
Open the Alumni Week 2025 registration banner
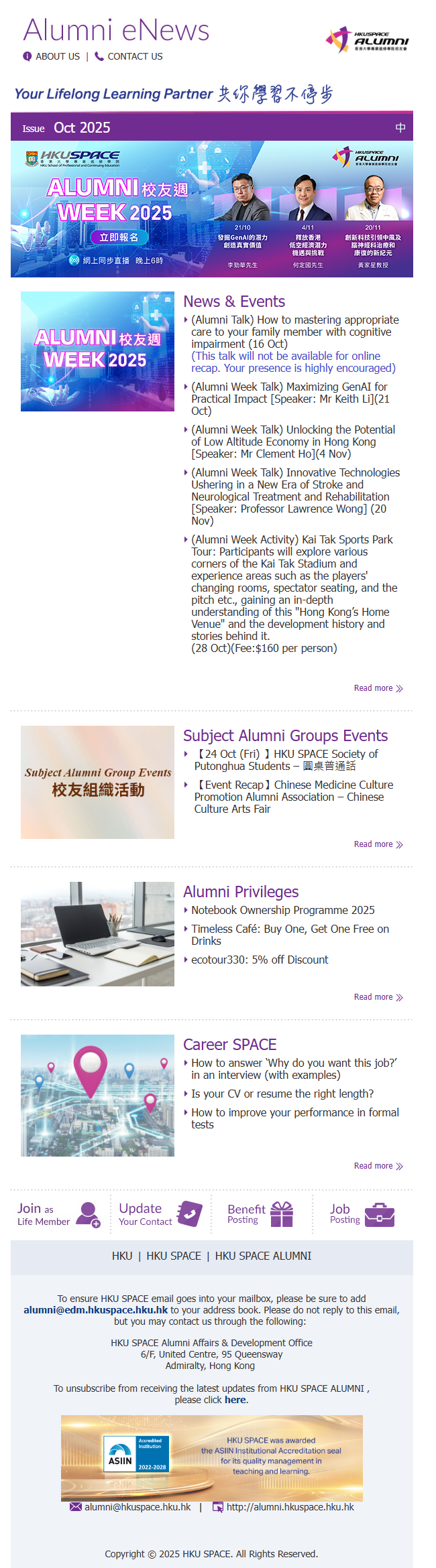[x=119, y=237]
